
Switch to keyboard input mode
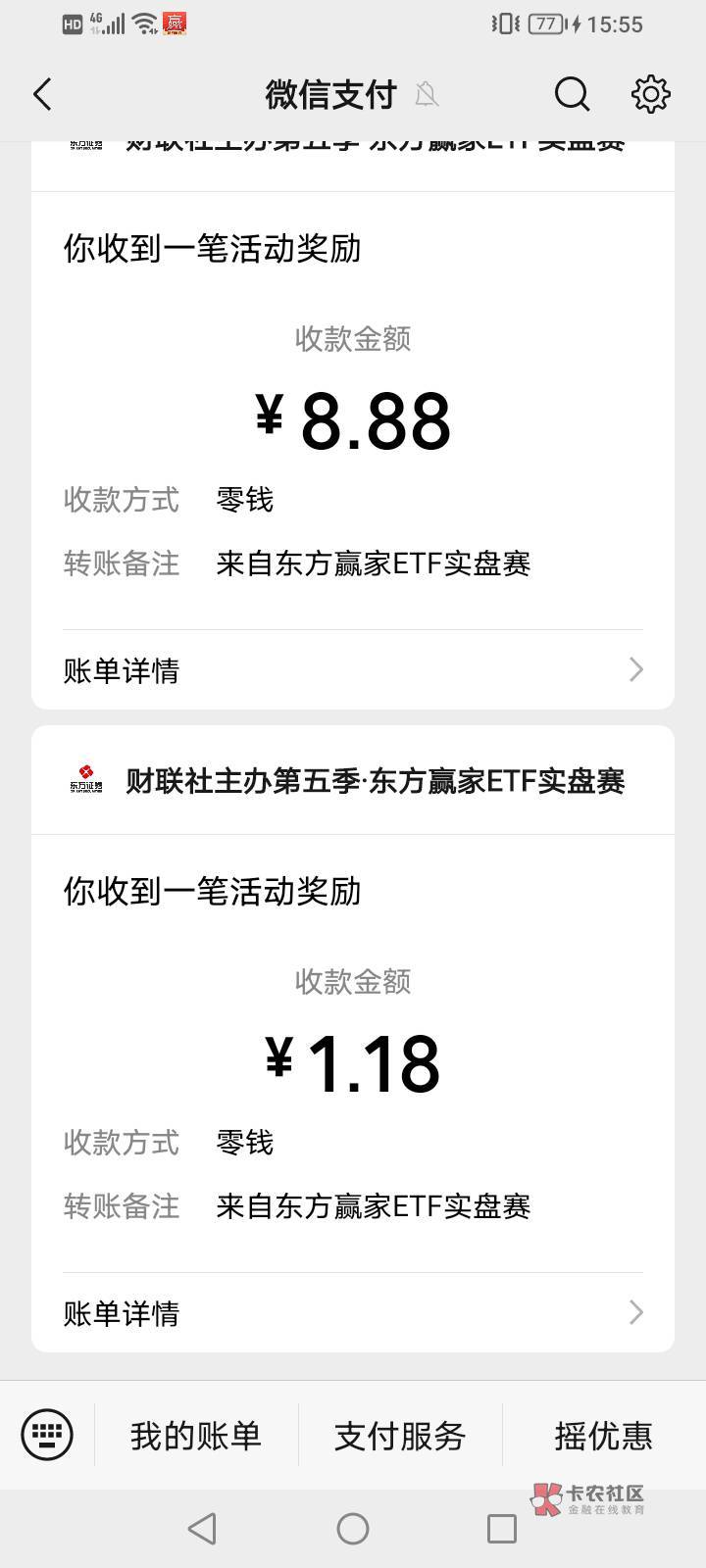coord(47,1436)
